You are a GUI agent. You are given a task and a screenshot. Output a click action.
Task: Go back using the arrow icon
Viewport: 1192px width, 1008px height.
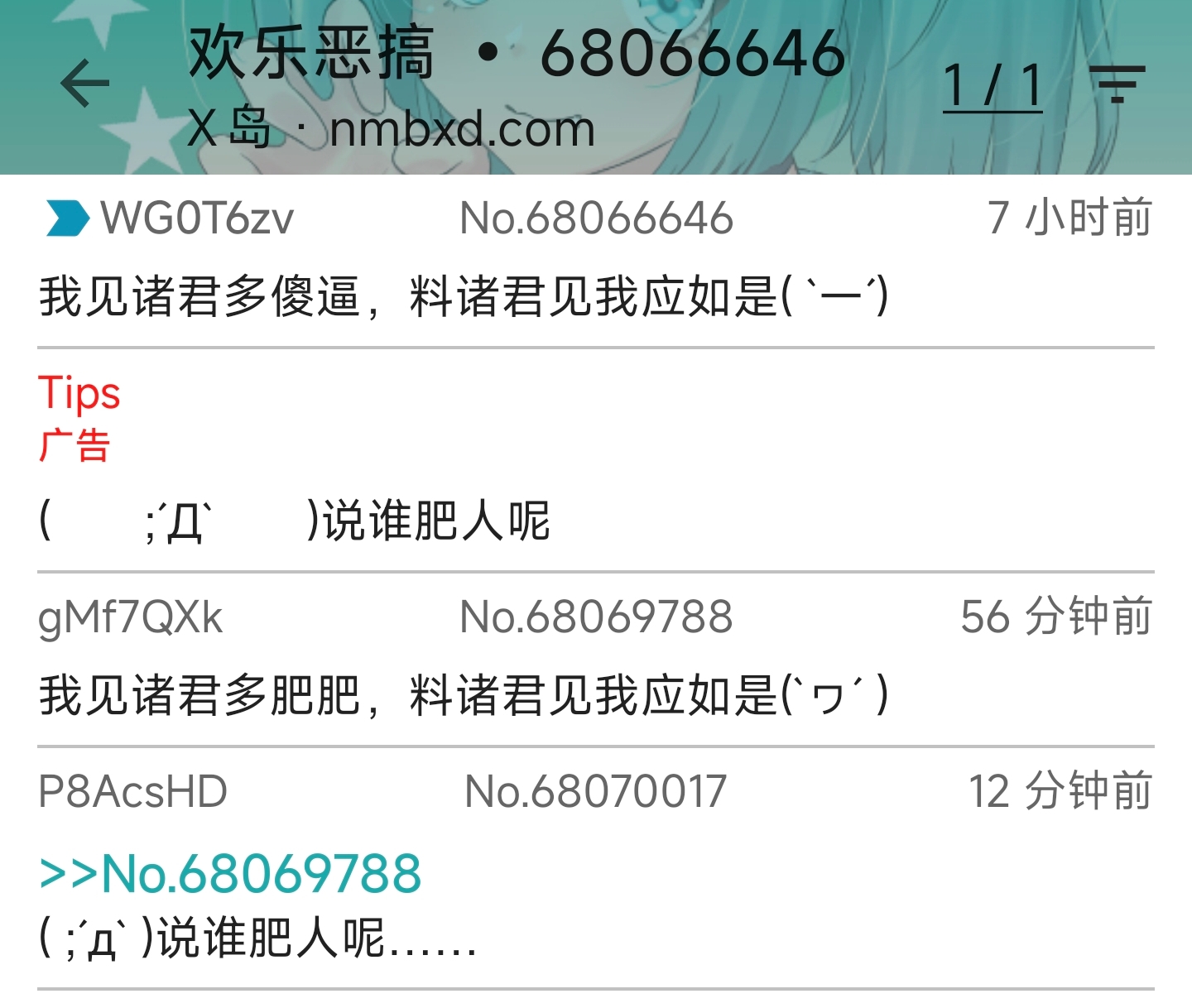(x=84, y=83)
